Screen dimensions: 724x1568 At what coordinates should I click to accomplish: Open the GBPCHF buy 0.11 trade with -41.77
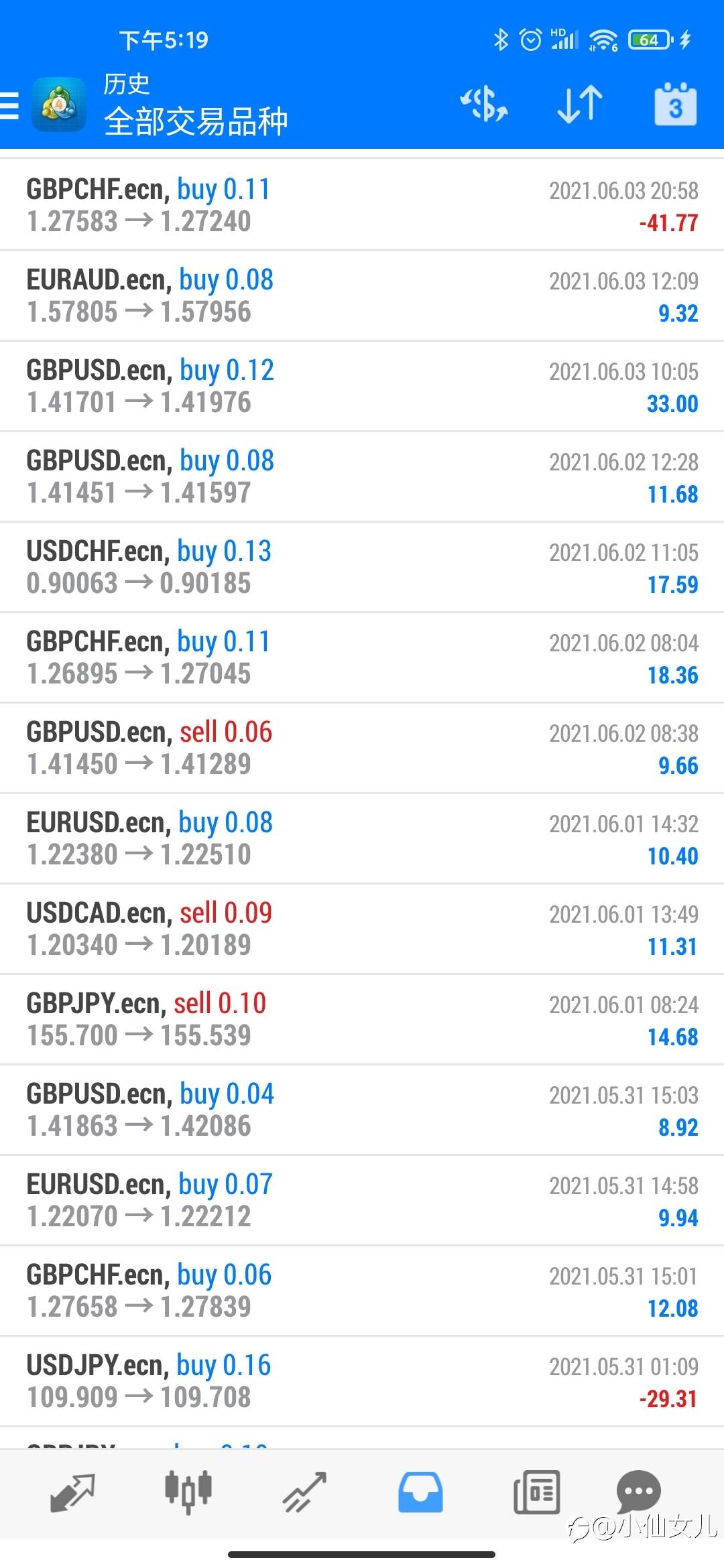coord(362,205)
